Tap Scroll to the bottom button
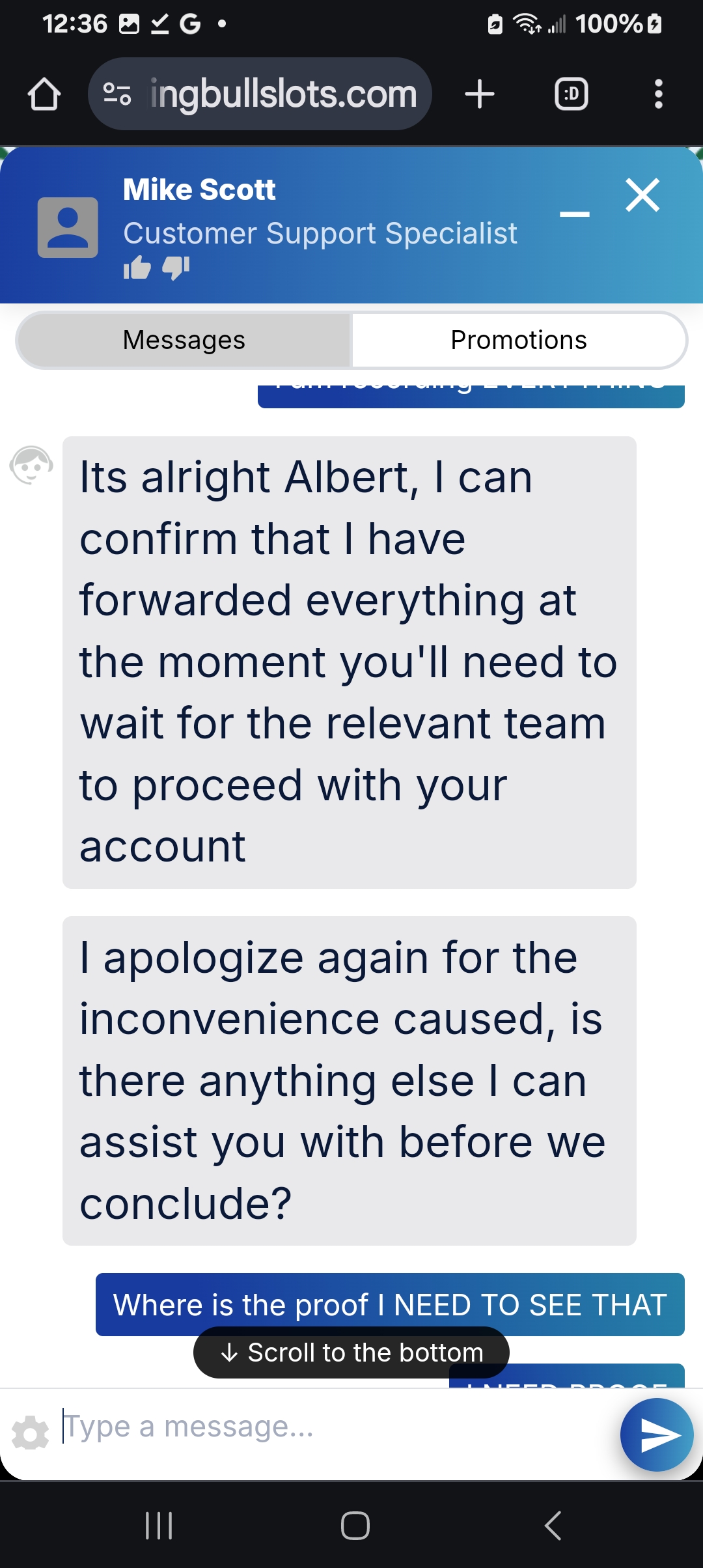 (351, 1352)
